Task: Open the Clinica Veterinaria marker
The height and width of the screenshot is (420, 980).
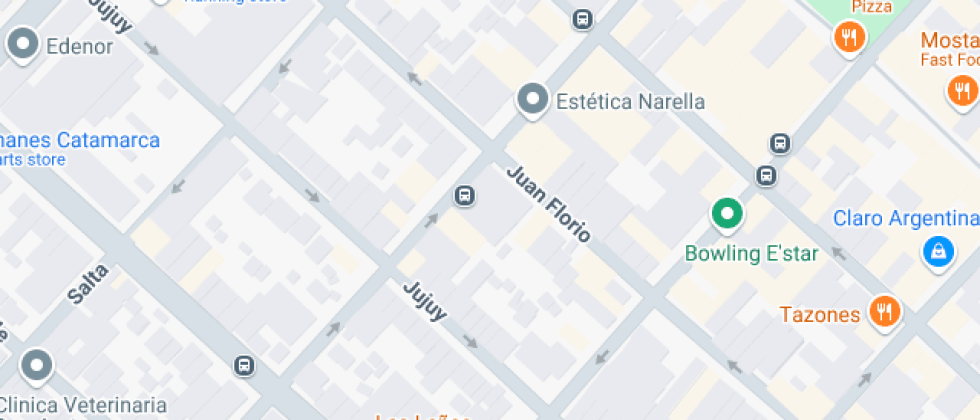Action: coord(37,366)
